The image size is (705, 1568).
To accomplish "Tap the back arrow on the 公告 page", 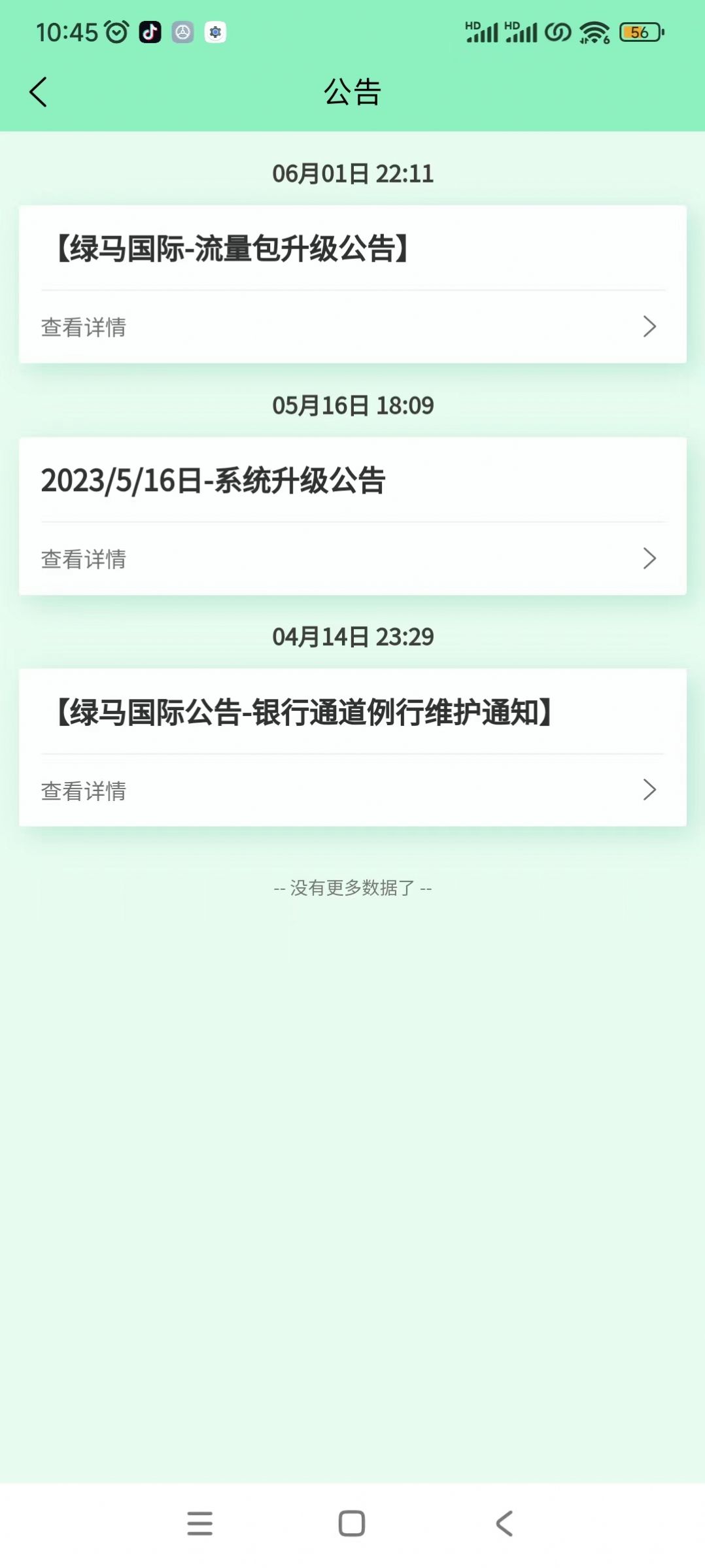I will pos(39,93).
